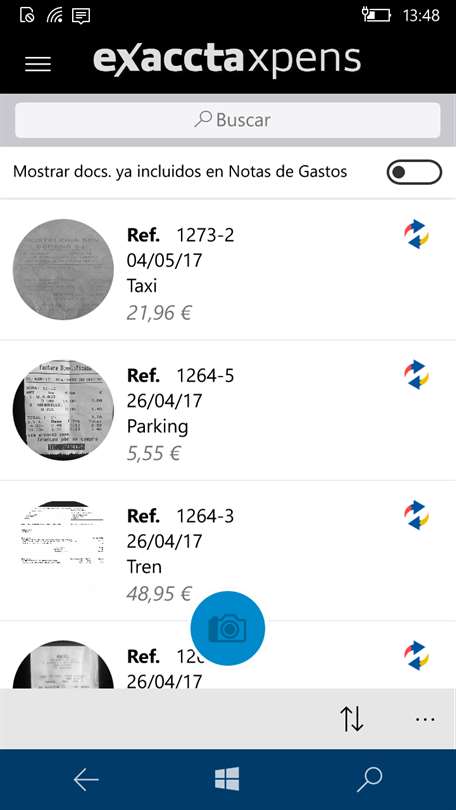Open the Taxi expense Ref. 1273-2
The height and width of the screenshot is (810, 456).
coord(228,270)
